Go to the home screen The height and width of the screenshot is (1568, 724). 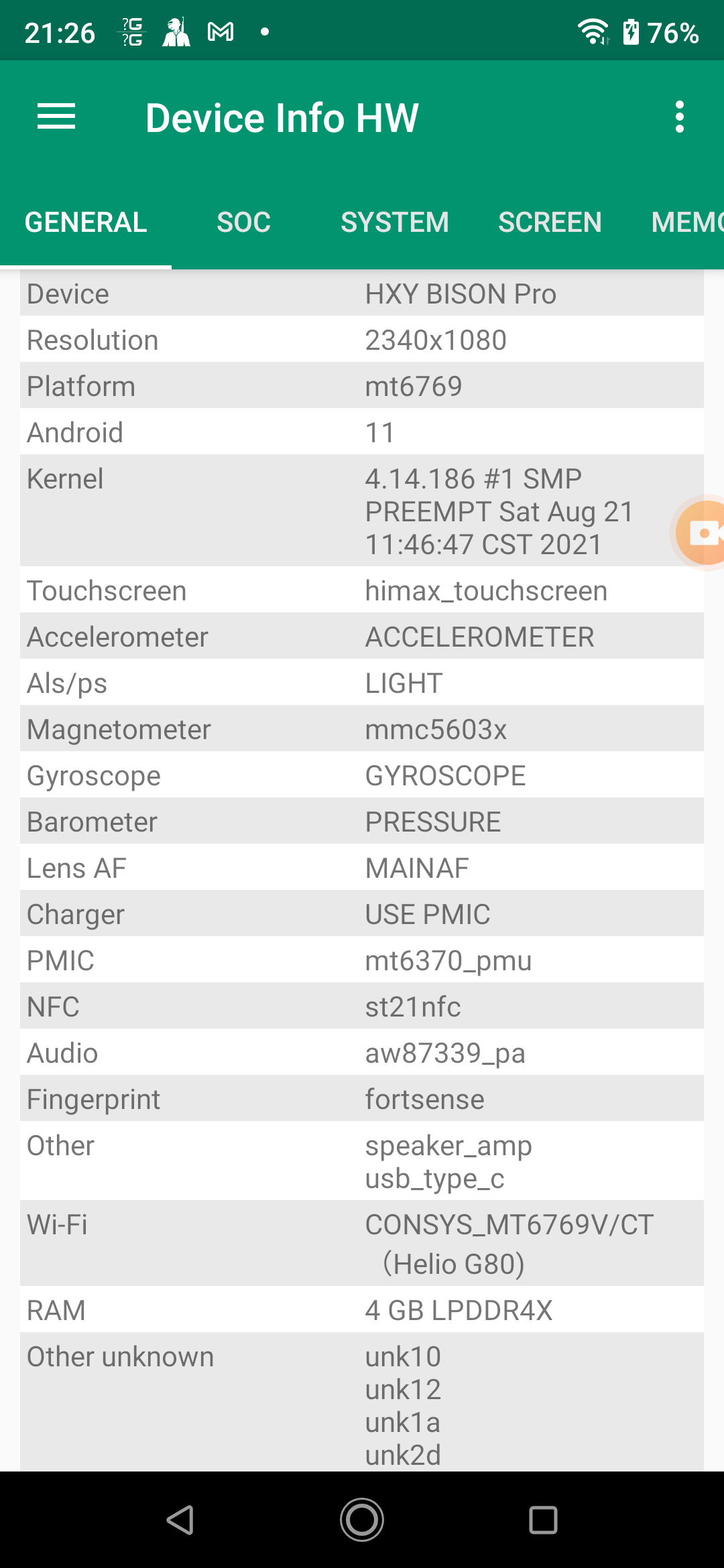[x=362, y=1520]
